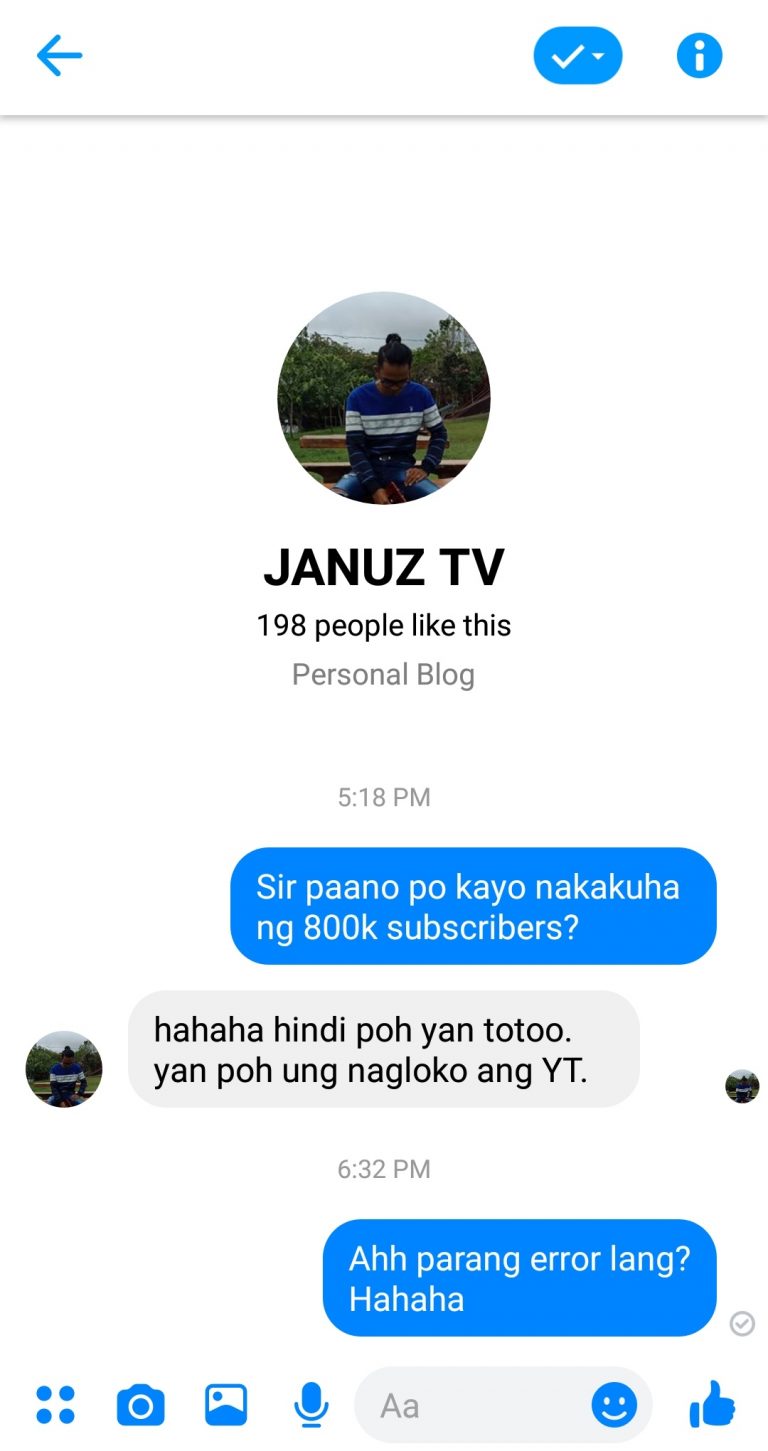768x1451 pixels.
Task: Tap the sender avatar beside the gray reply
Action: 64,1069
